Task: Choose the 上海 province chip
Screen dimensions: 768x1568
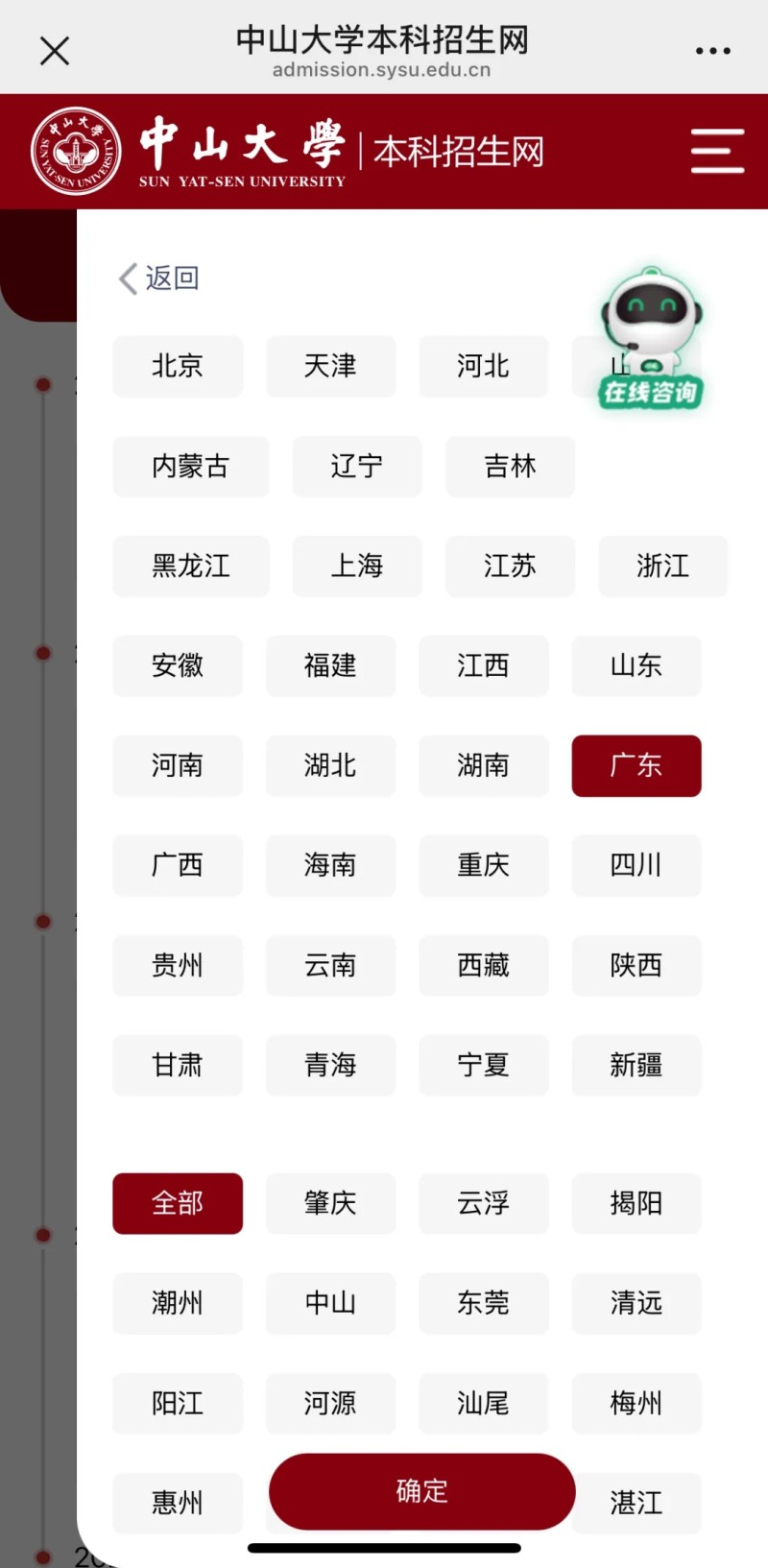Action: [357, 566]
